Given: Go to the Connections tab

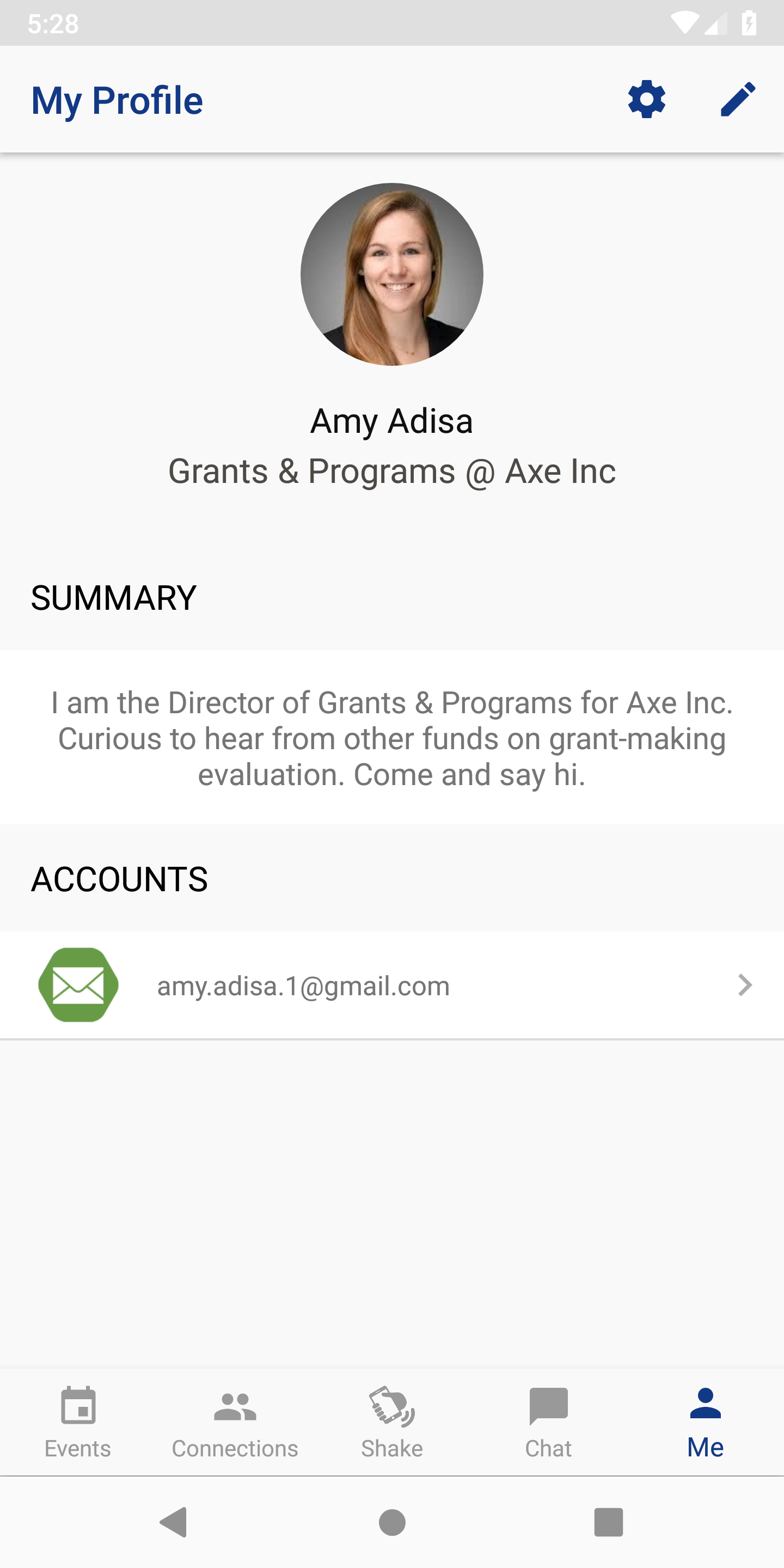Looking at the screenshot, I should tap(235, 1422).
